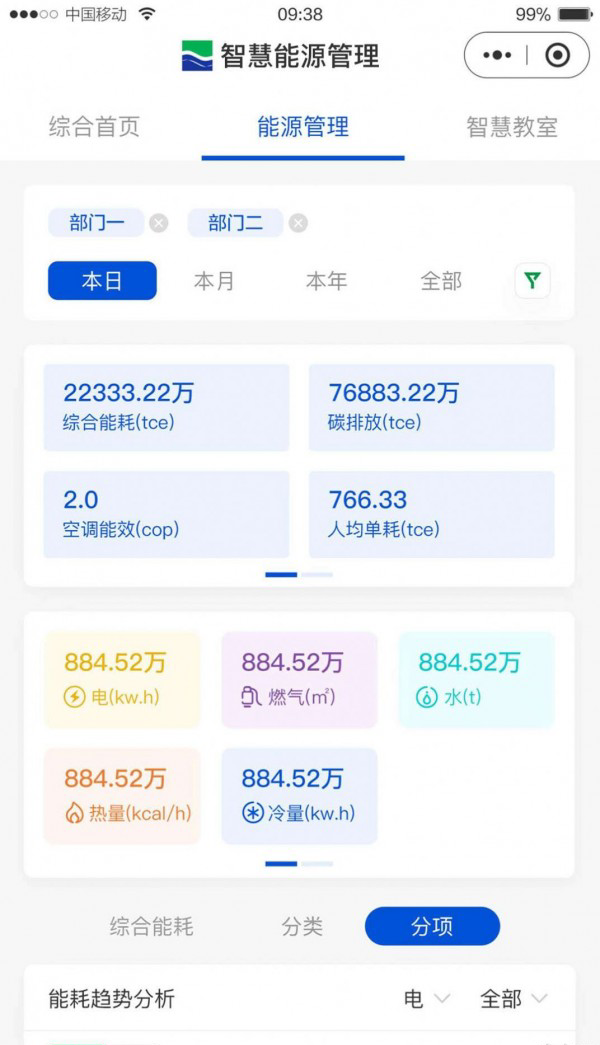The image size is (600, 1045).
Task: Open the 电(kw.h) usage card
Action: click(122, 680)
